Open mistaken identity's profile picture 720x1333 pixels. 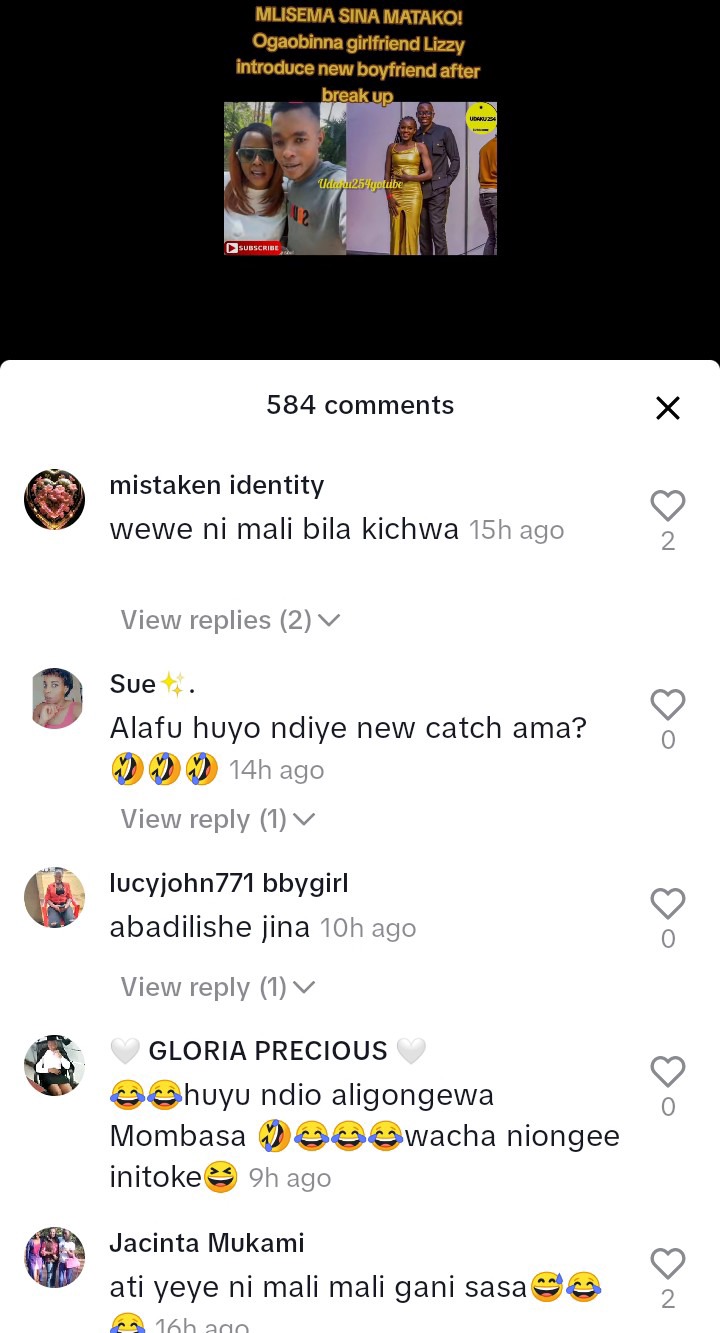point(54,499)
